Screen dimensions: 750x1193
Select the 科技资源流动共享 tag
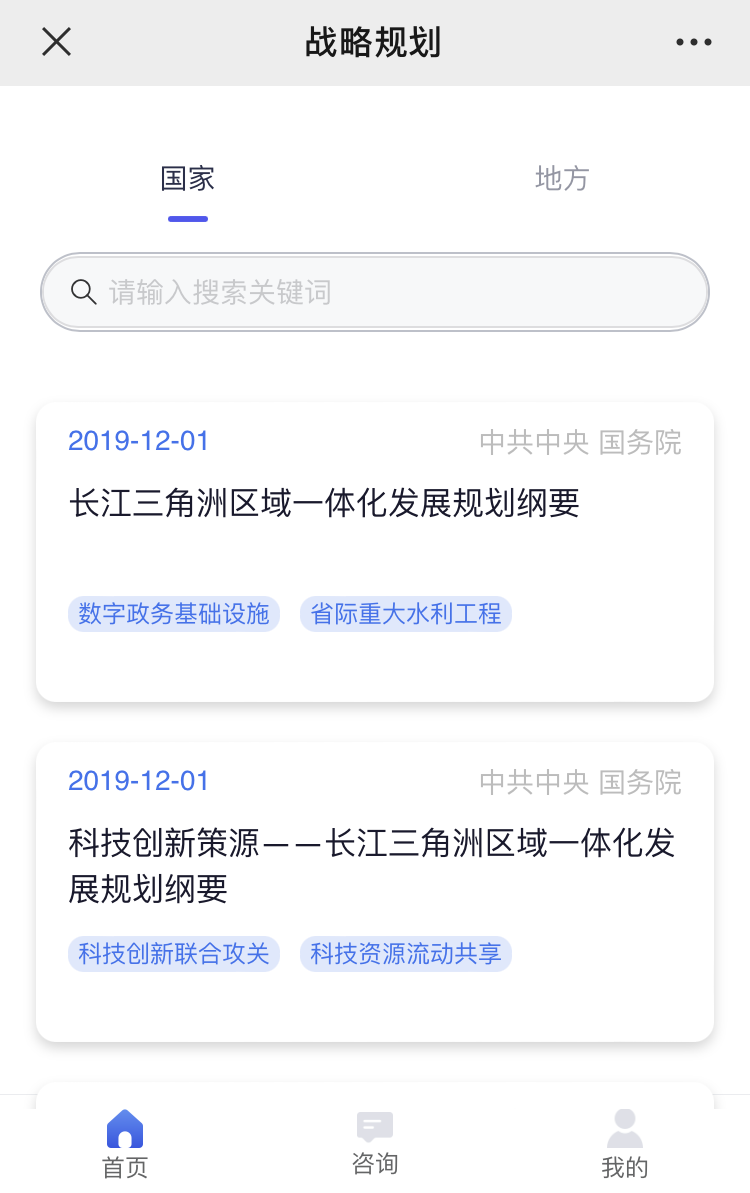click(406, 953)
